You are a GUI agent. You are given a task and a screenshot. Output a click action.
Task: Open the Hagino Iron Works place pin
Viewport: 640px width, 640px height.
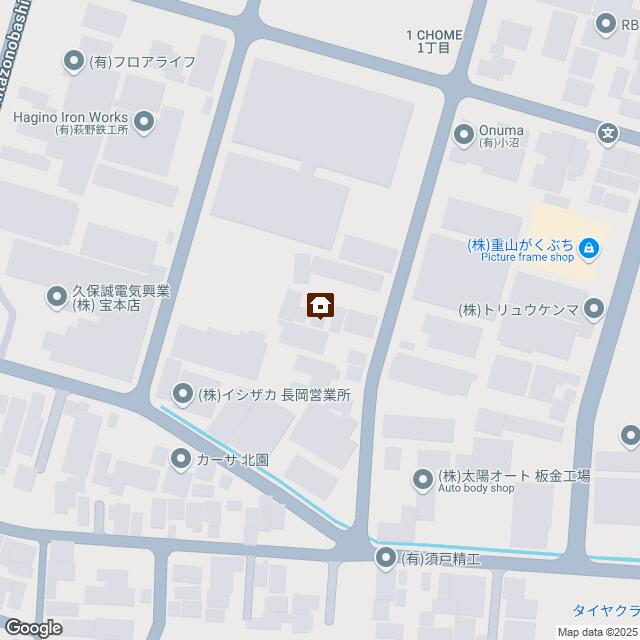tap(144, 123)
